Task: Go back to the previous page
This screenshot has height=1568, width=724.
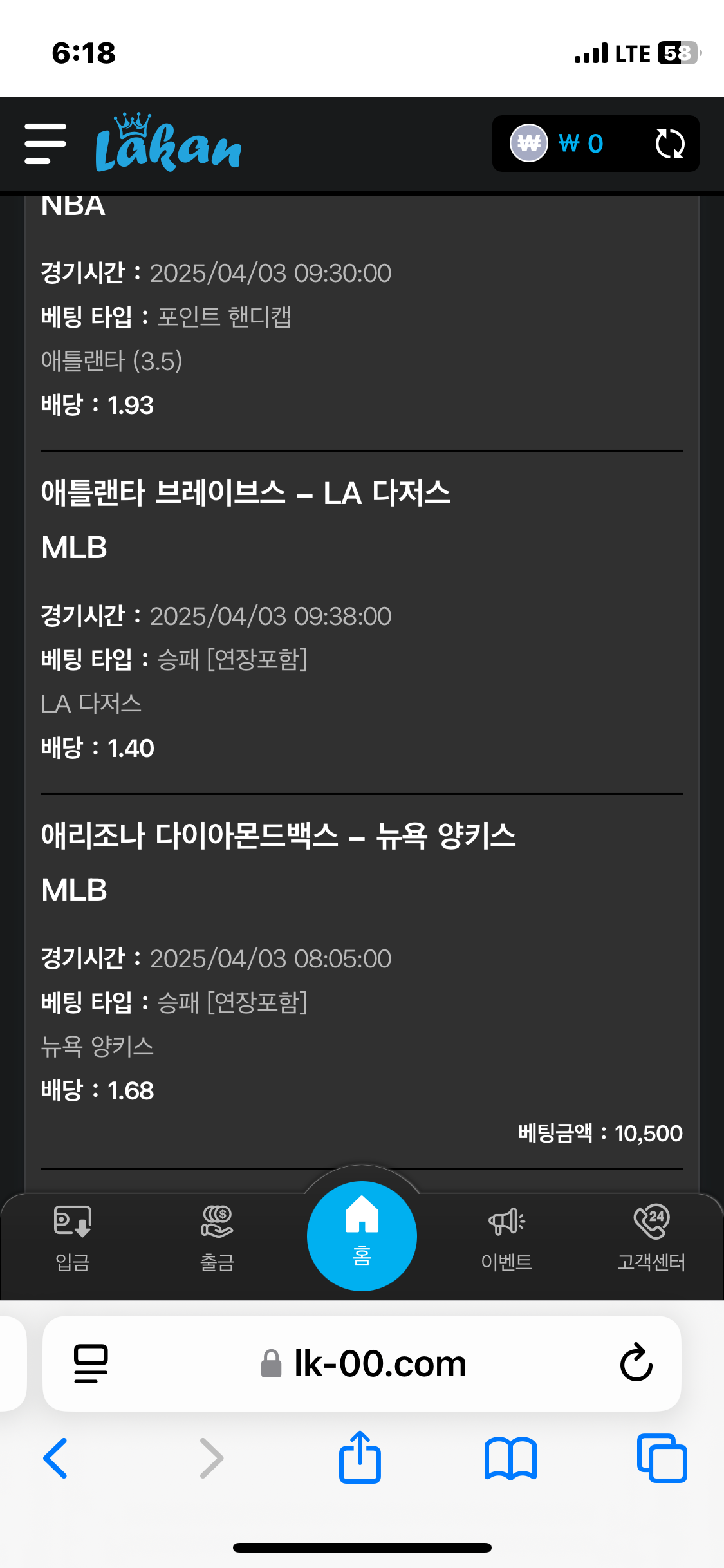Action: [56, 1458]
